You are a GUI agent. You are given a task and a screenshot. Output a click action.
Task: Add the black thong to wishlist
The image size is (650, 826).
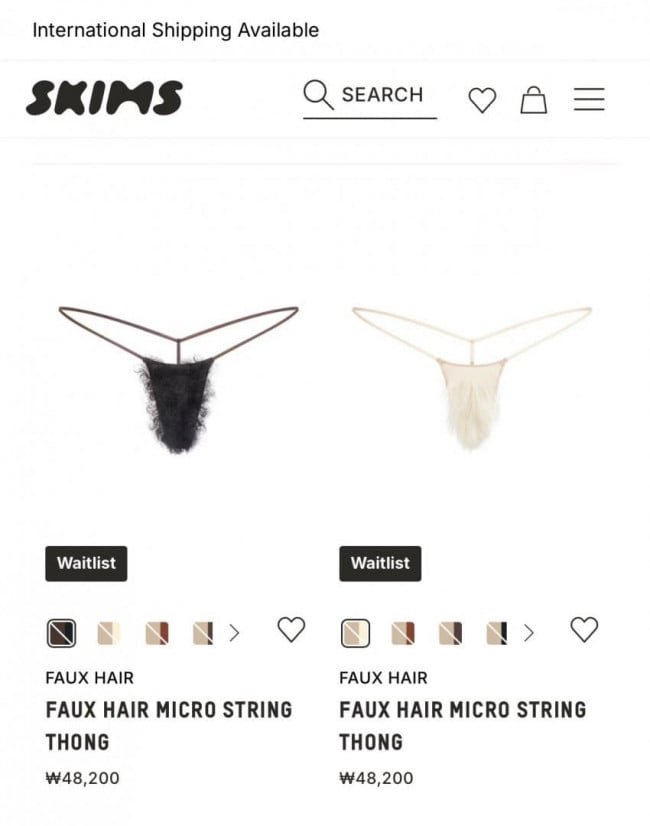pyautogui.click(x=290, y=630)
